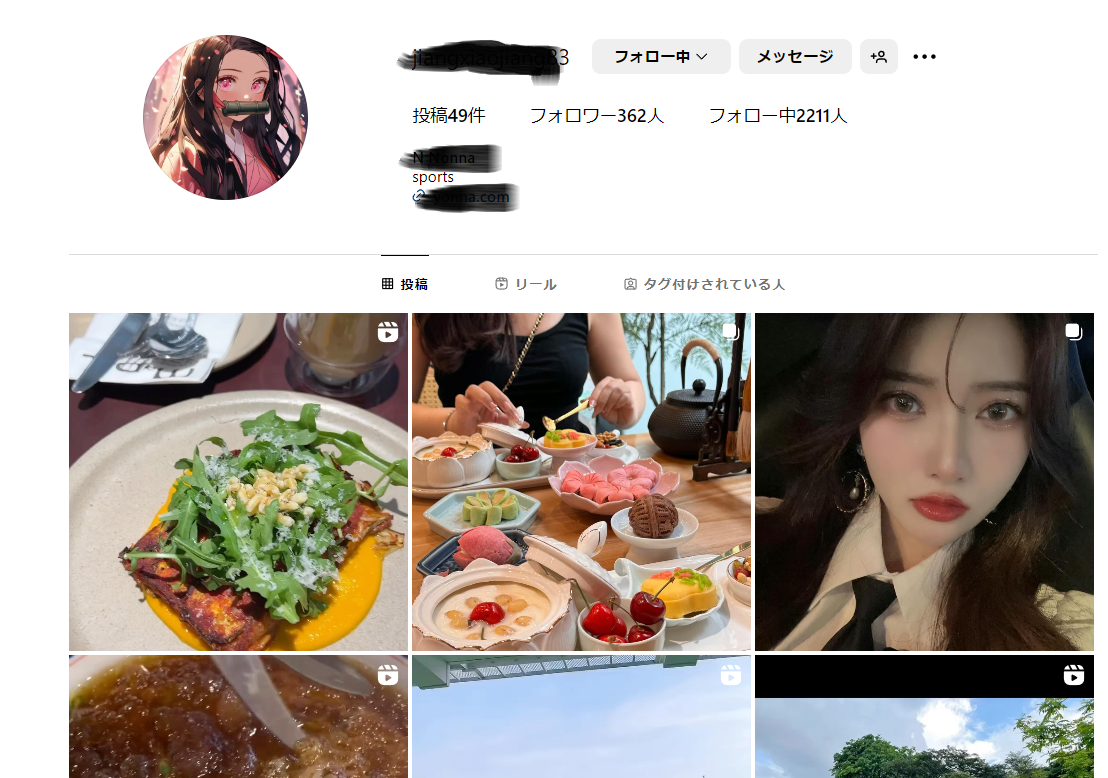Open the three-dot options menu
Screen dimensions: 1108x778
tap(925, 57)
